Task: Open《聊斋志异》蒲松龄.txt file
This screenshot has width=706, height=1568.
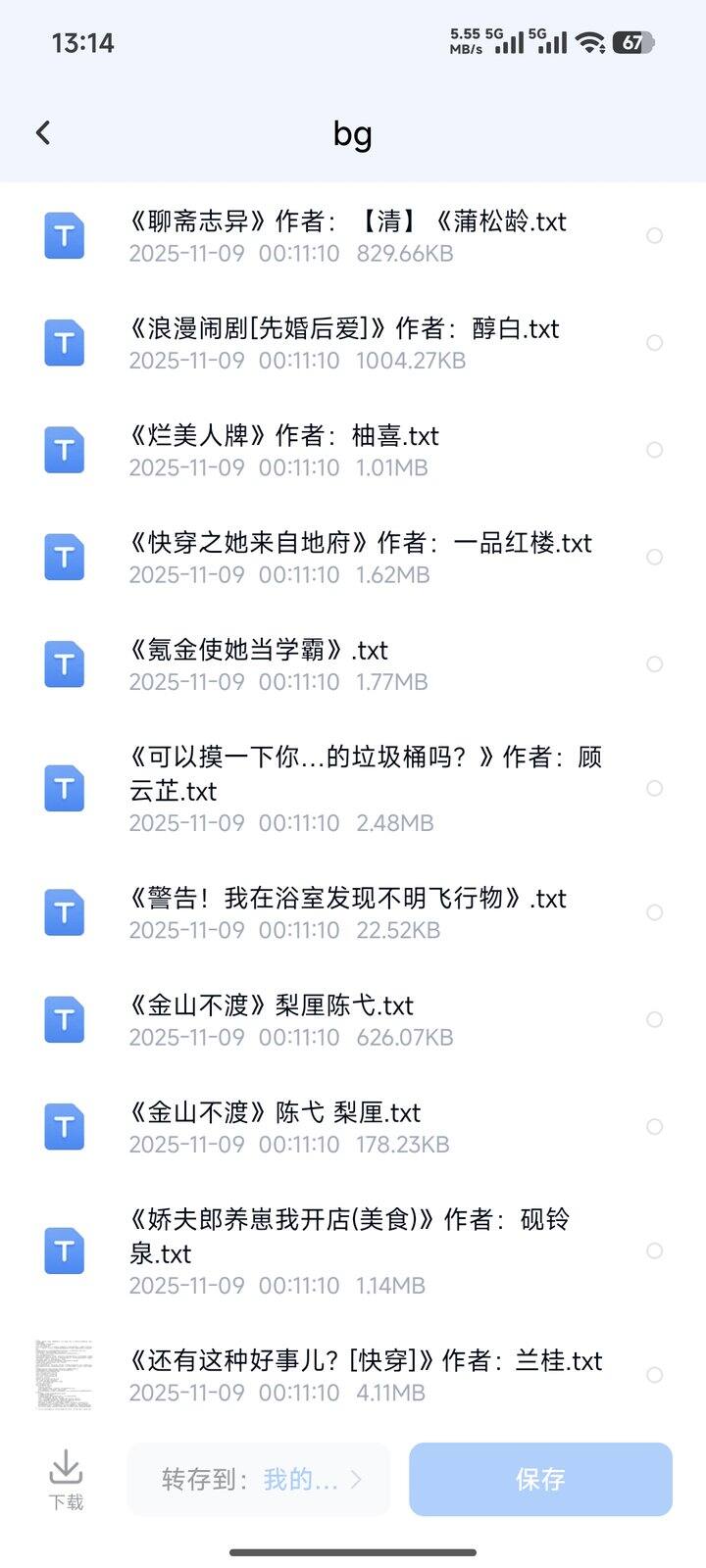Action: 348,222
